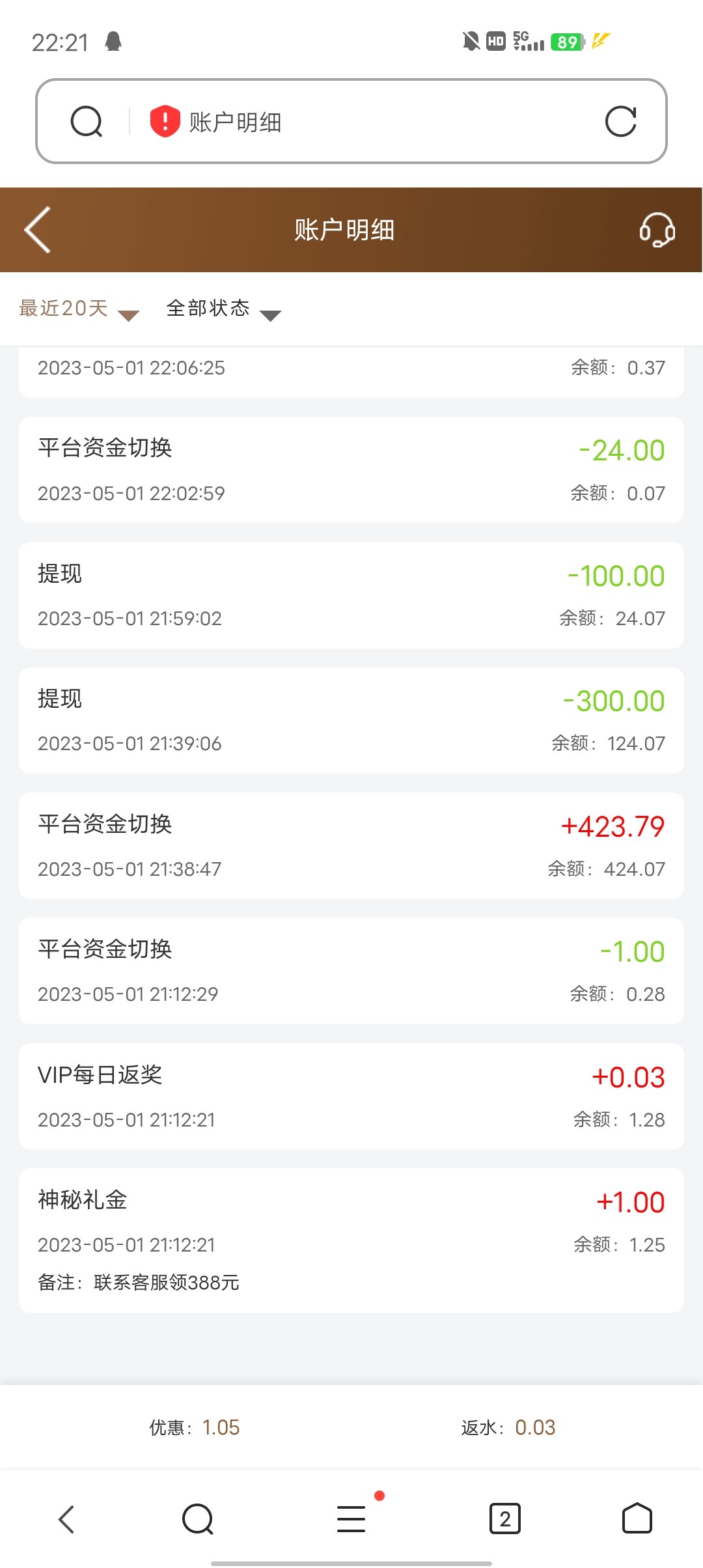The width and height of the screenshot is (703, 1568).
Task: Navigate back with bottom toolbar arrow
Action: [66, 1519]
